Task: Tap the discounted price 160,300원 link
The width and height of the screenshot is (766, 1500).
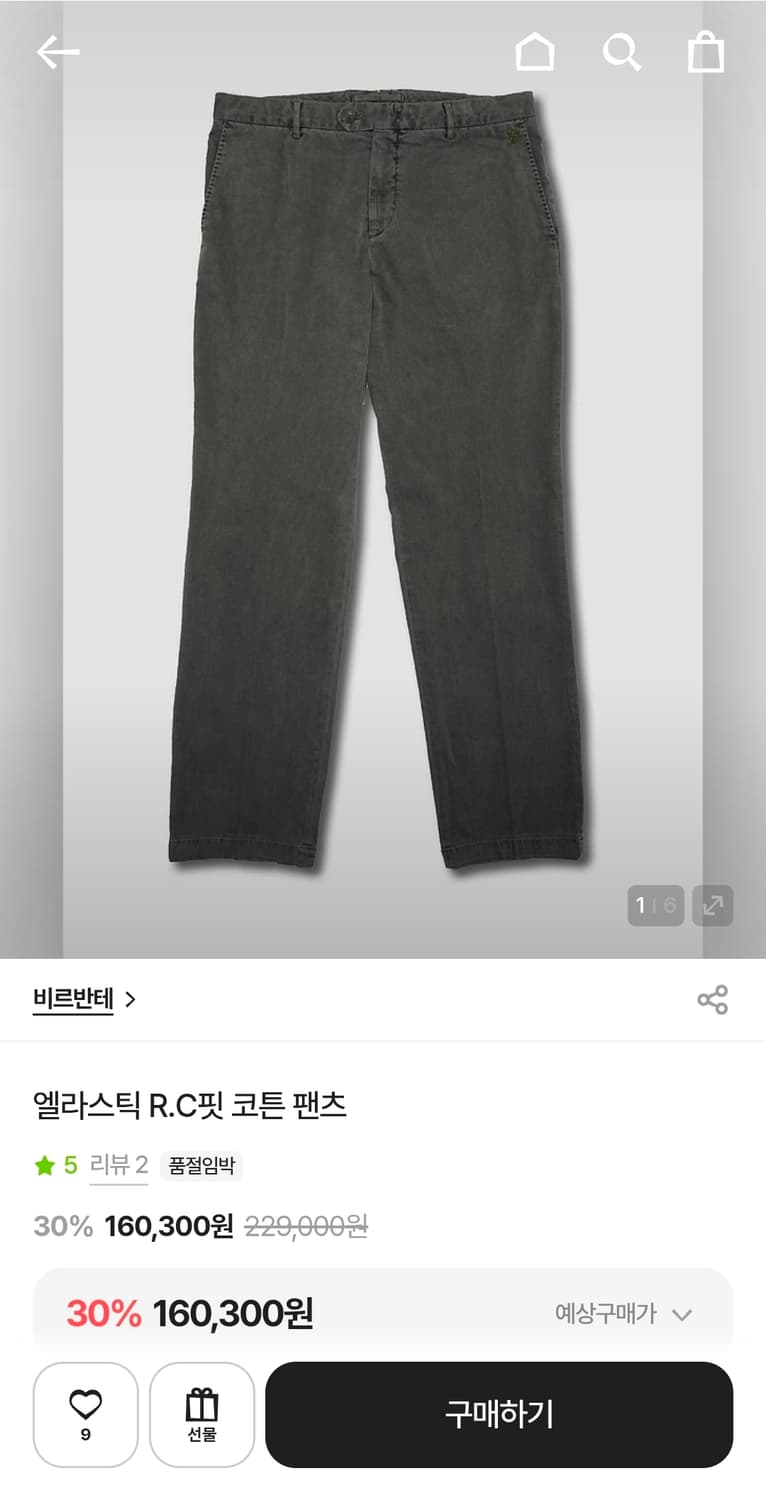Action: [x=171, y=1226]
